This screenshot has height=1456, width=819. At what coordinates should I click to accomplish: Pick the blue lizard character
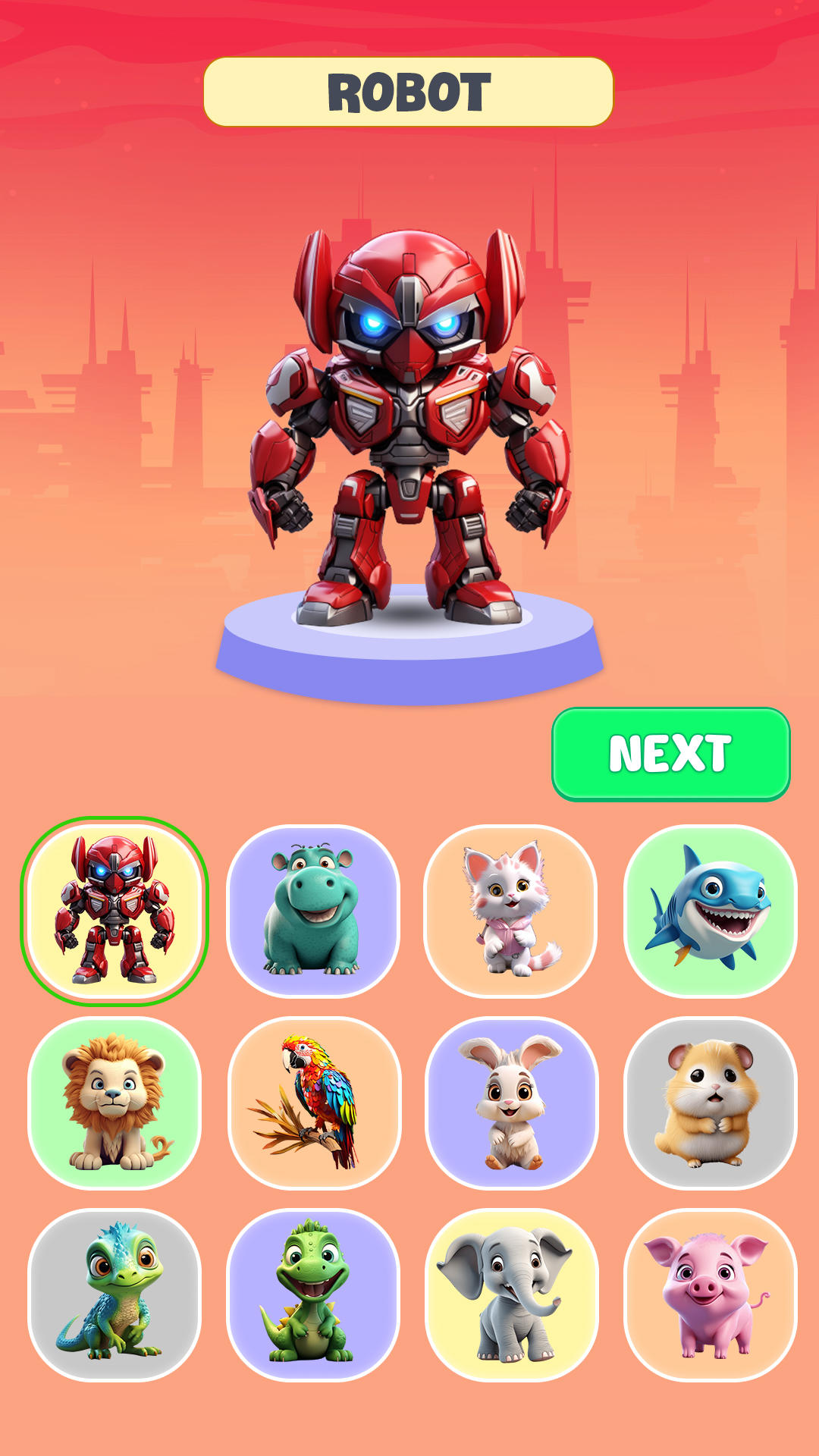coord(115,1294)
